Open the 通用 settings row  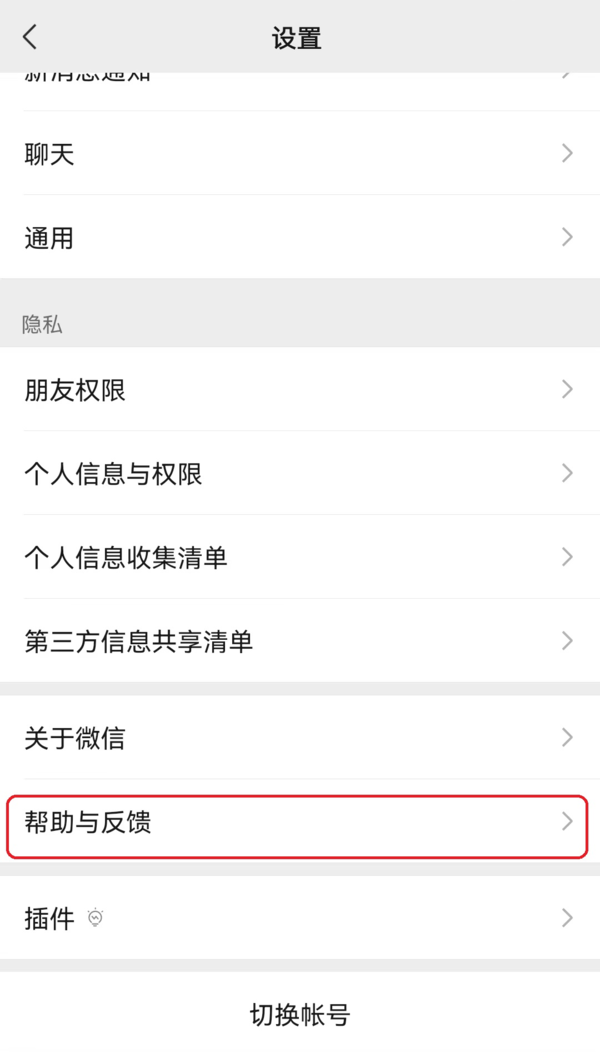300,238
